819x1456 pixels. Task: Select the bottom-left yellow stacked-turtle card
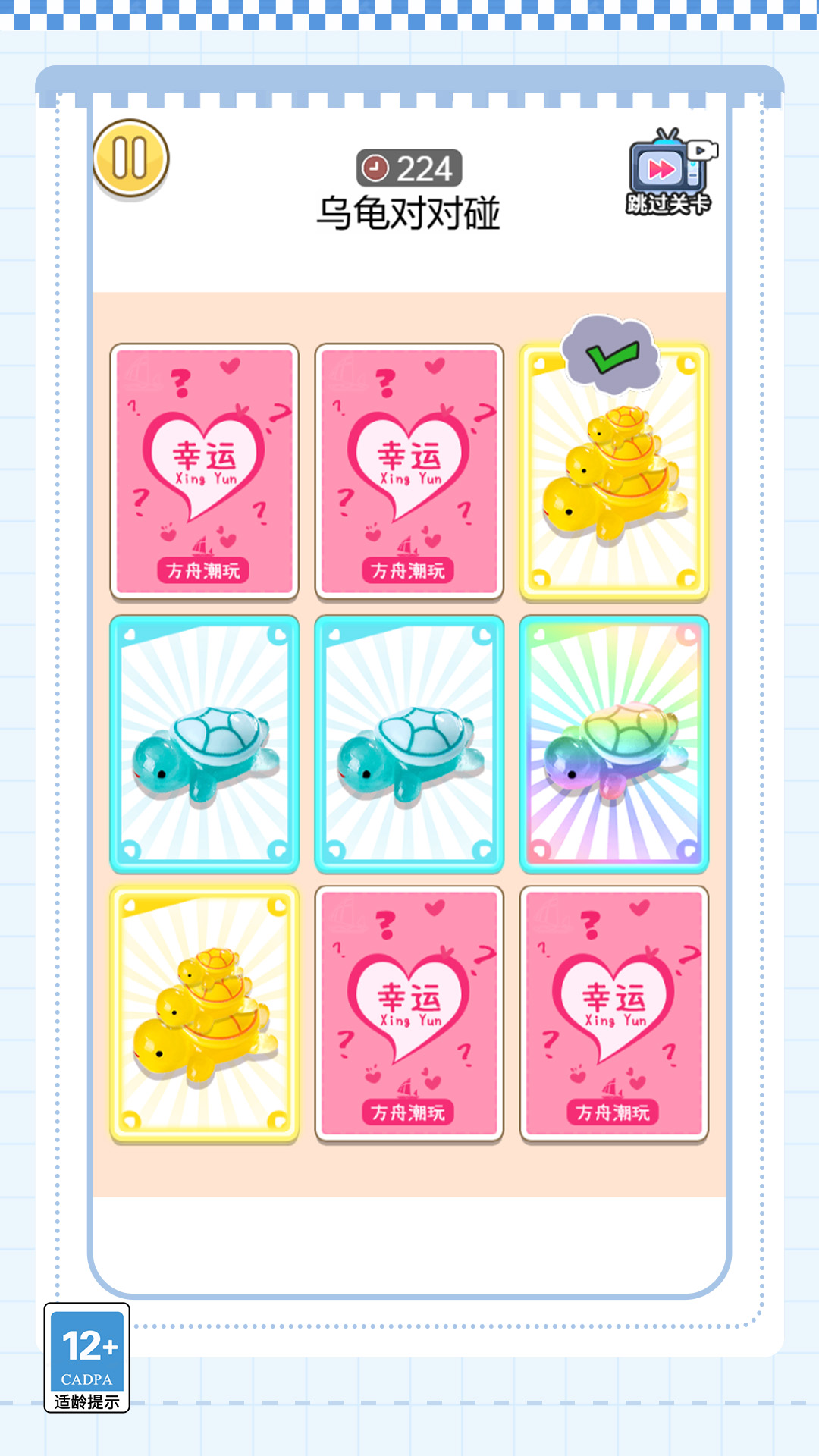pyautogui.click(x=204, y=1014)
